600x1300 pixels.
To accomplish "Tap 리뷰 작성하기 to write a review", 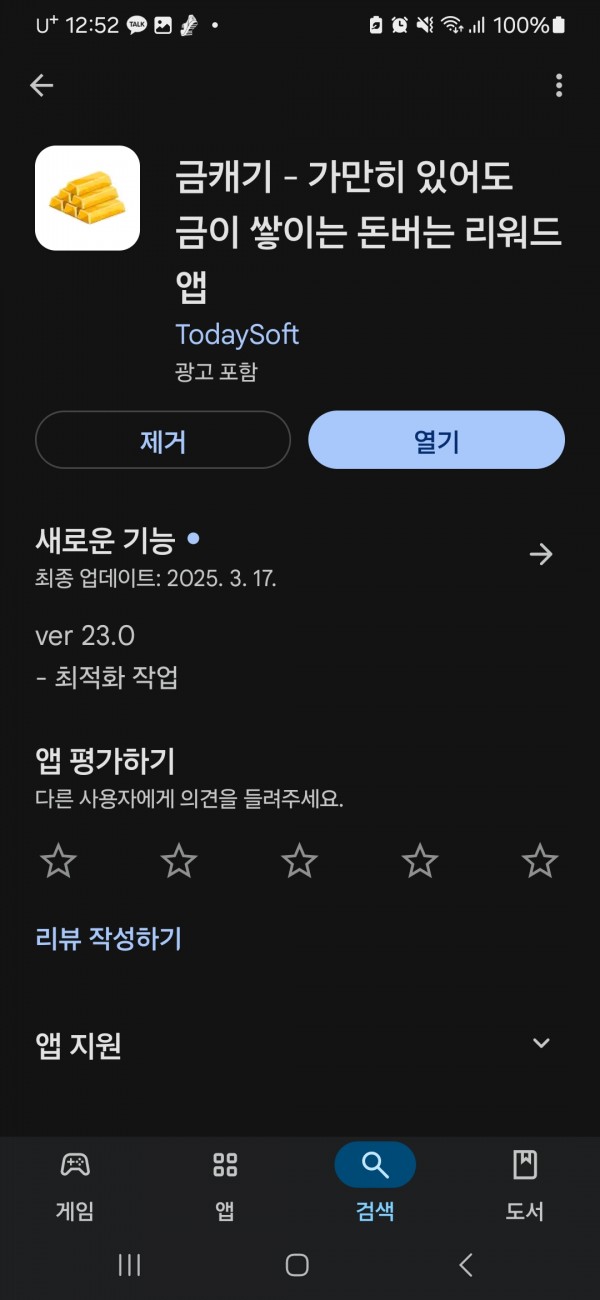I will point(109,938).
